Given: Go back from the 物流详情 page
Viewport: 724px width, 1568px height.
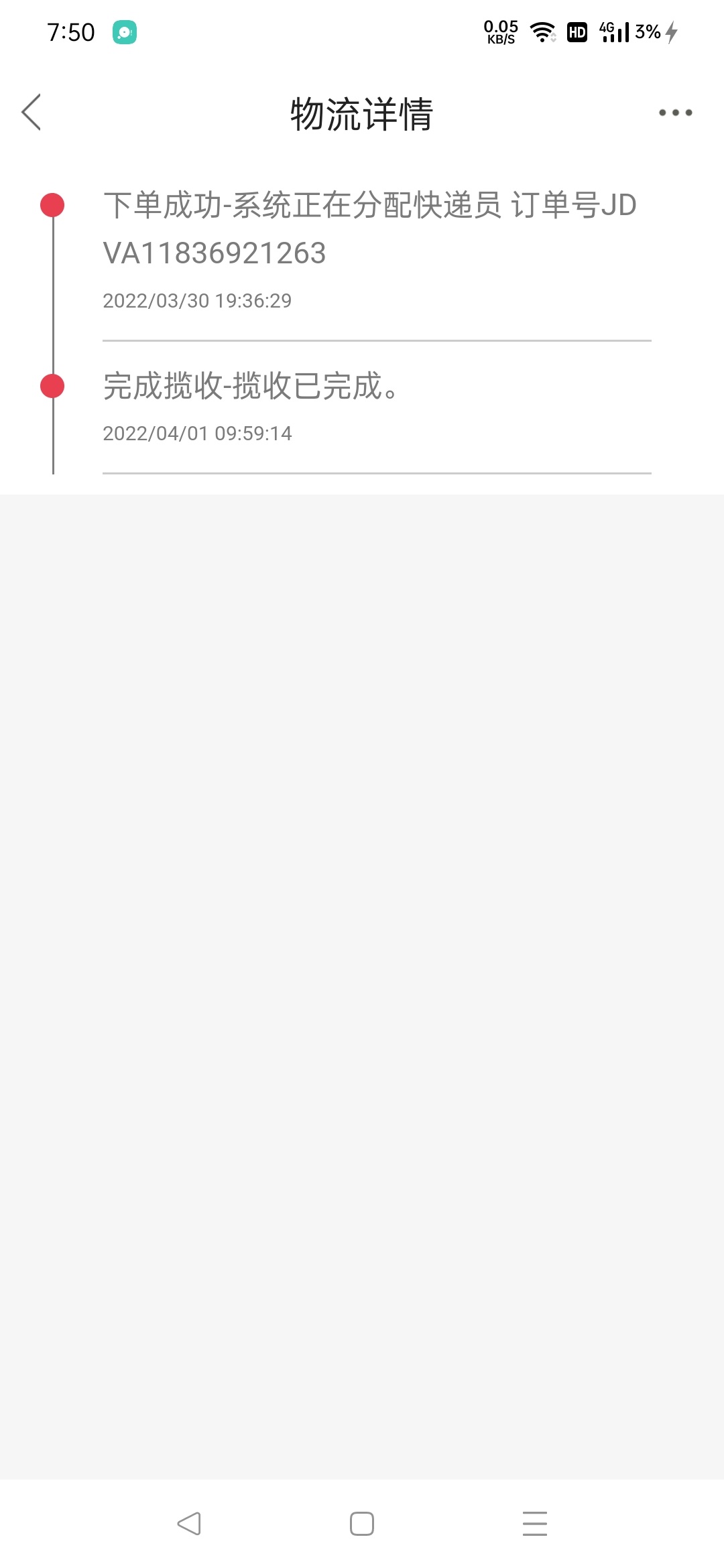Looking at the screenshot, I should click(x=32, y=112).
